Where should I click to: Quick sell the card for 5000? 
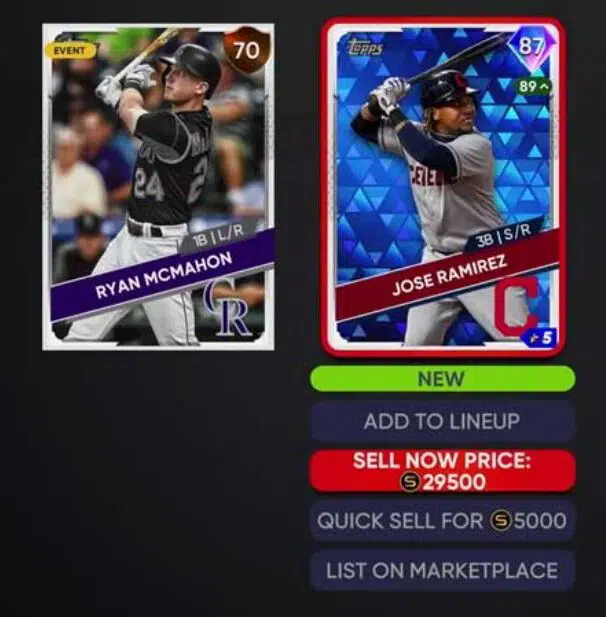pyautogui.click(x=442, y=521)
